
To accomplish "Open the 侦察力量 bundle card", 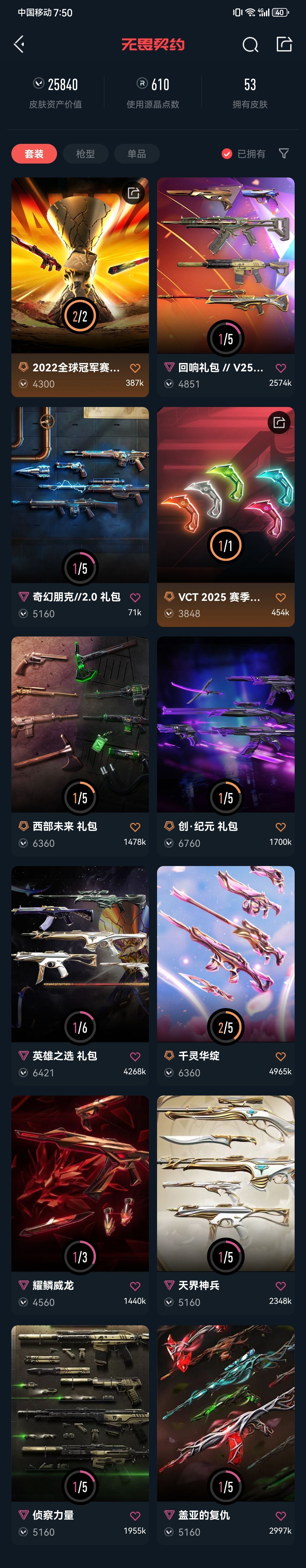I will pos(80,1412).
